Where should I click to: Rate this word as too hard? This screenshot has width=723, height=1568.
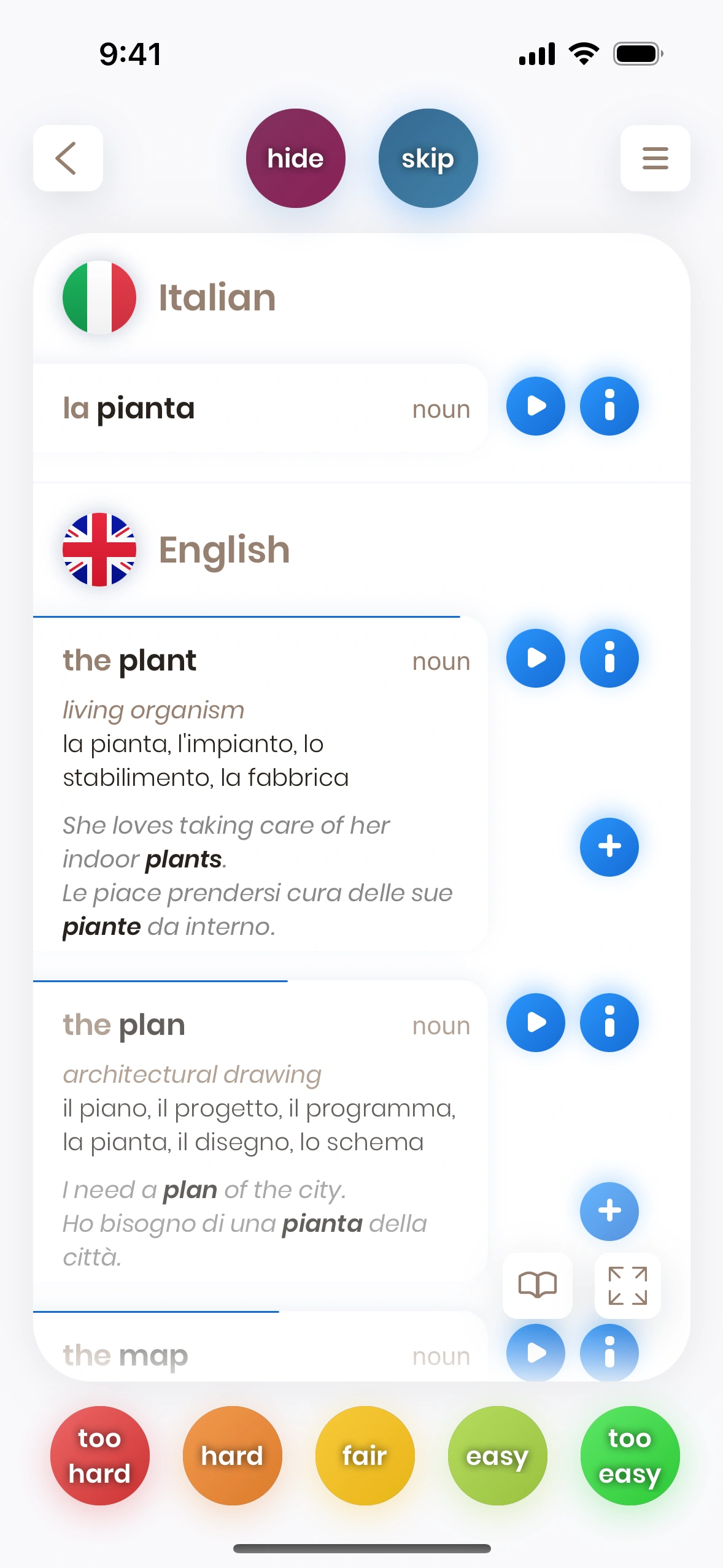tap(99, 1455)
